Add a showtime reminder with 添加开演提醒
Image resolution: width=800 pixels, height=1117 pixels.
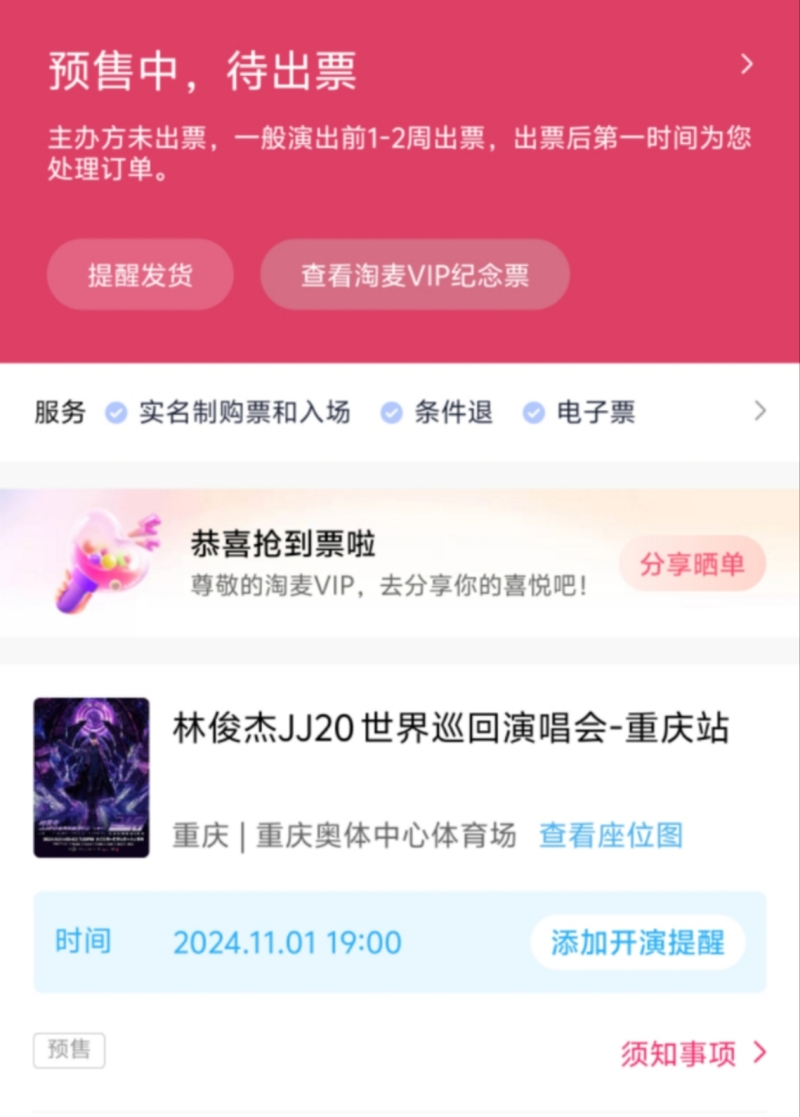point(637,942)
